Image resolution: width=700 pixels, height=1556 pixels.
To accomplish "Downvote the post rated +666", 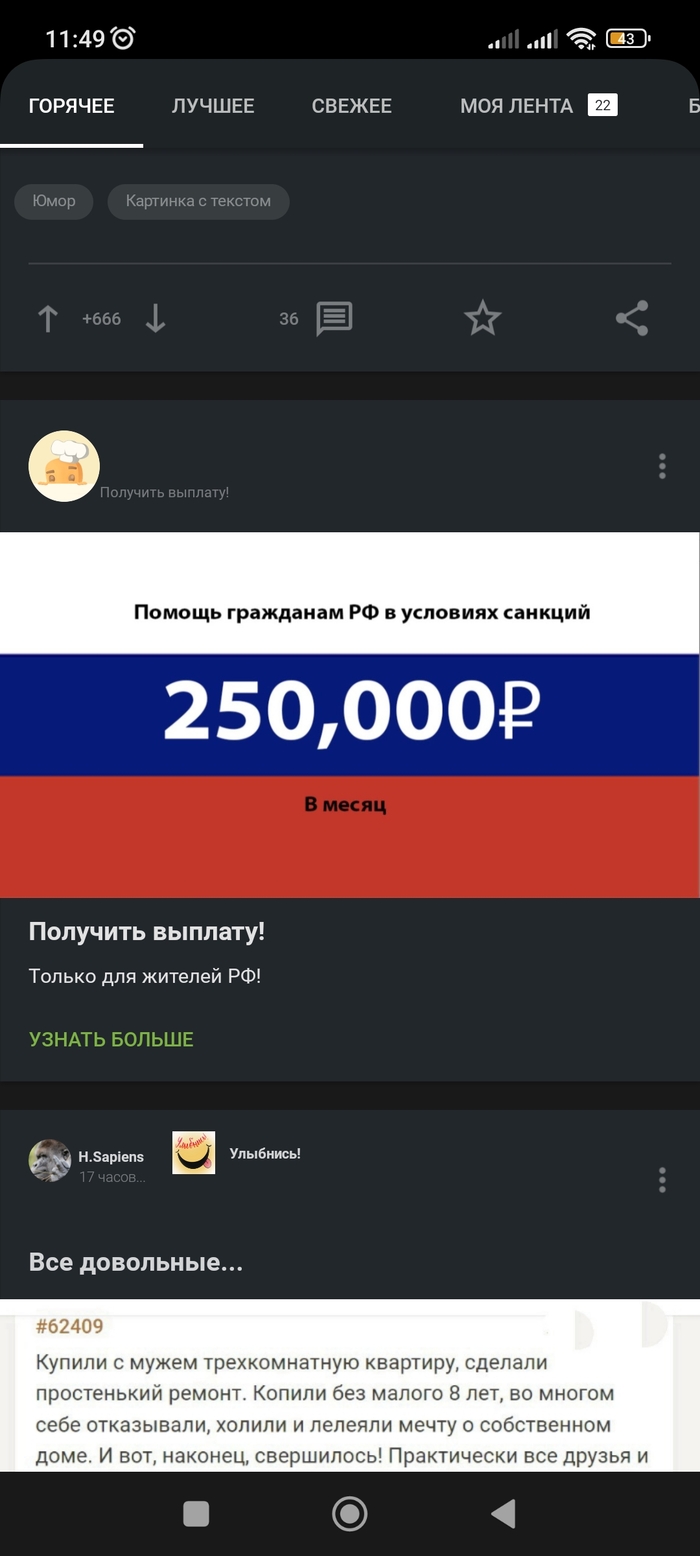I will (155, 319).
